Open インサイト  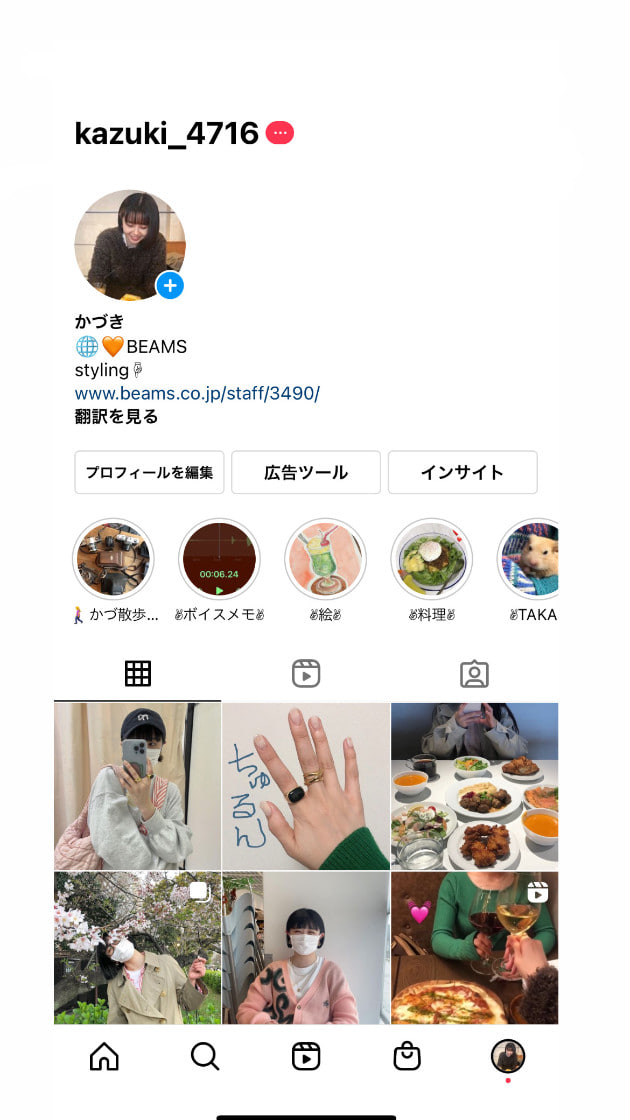coord(462,472)
